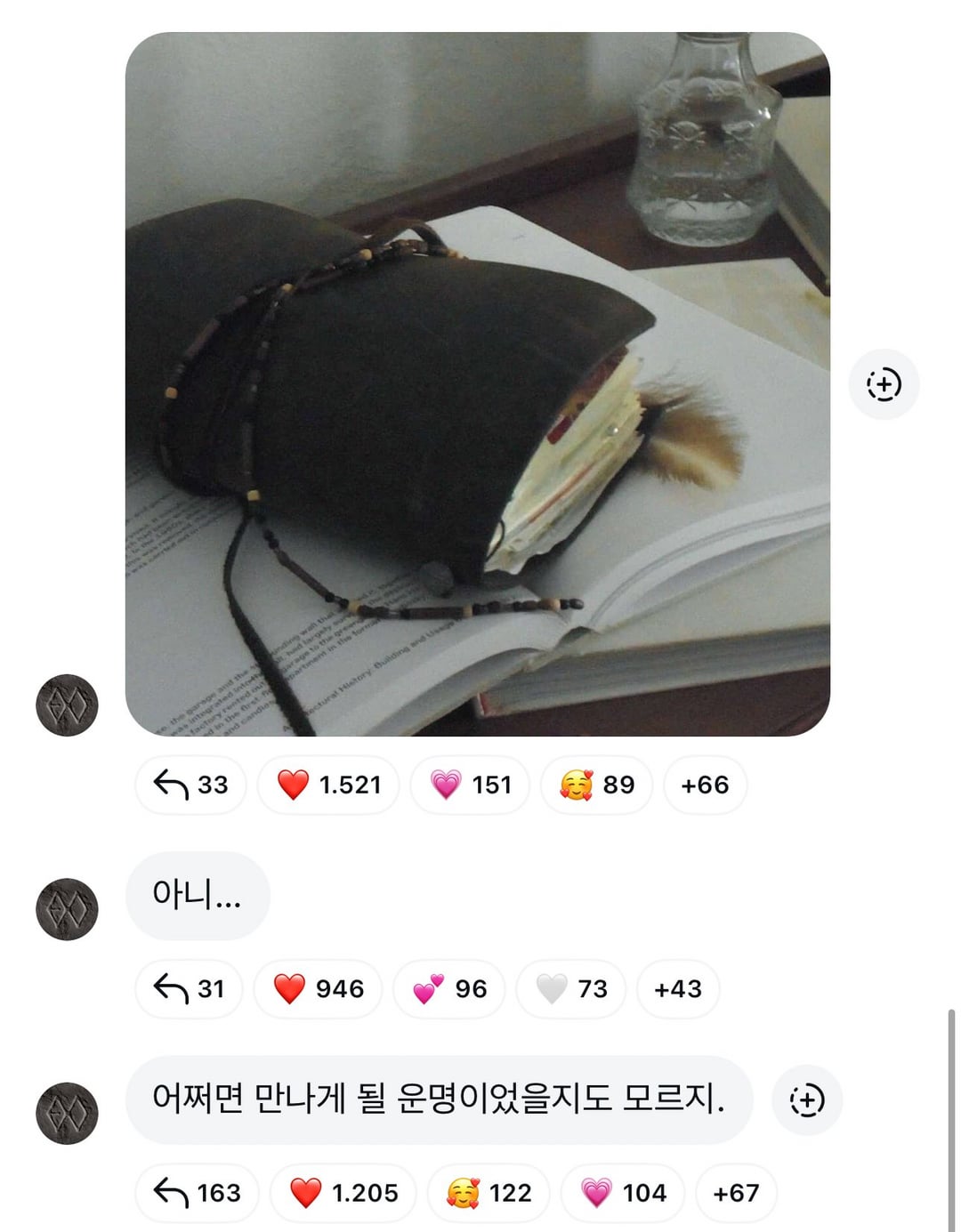Add a reaction to the photo message
The image size is (961, 1232).
click(884, 384)
